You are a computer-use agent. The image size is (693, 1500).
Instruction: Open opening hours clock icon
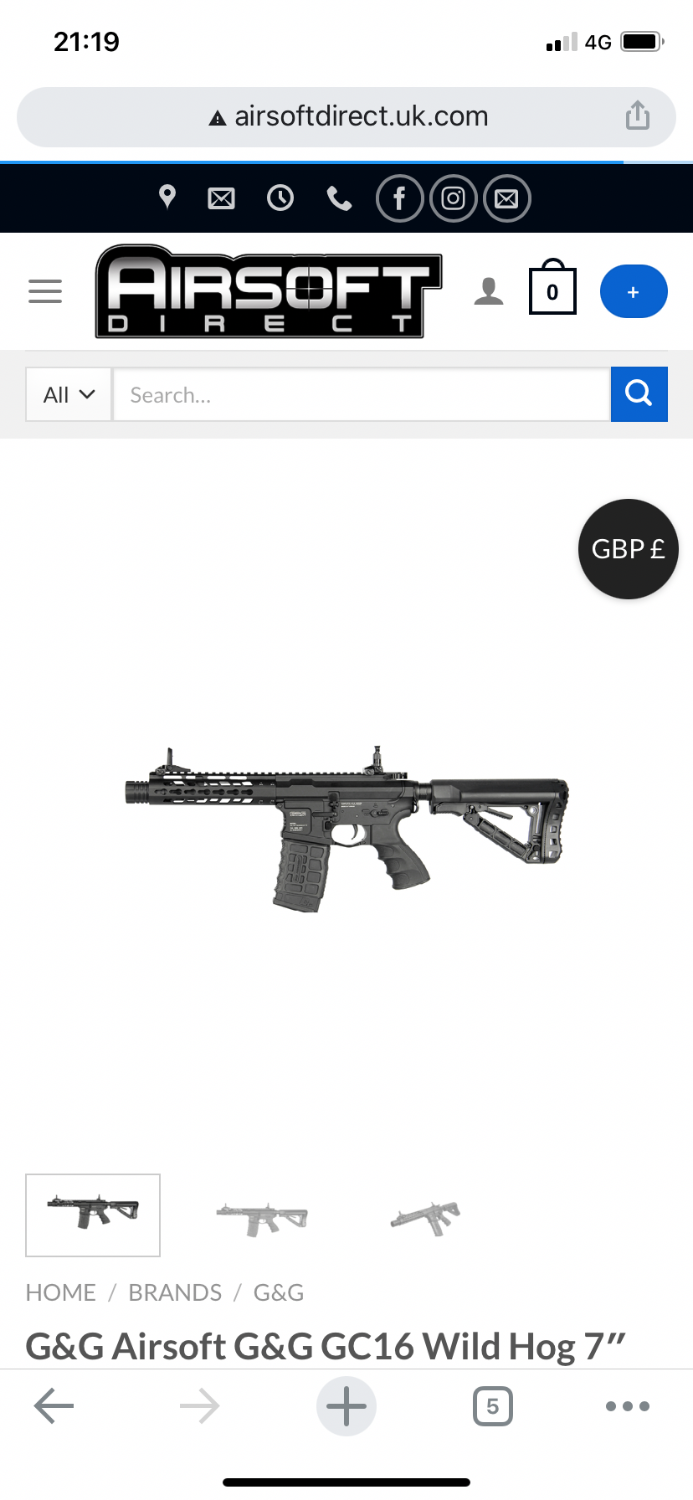pyautogui.click(x=280, y=199)
